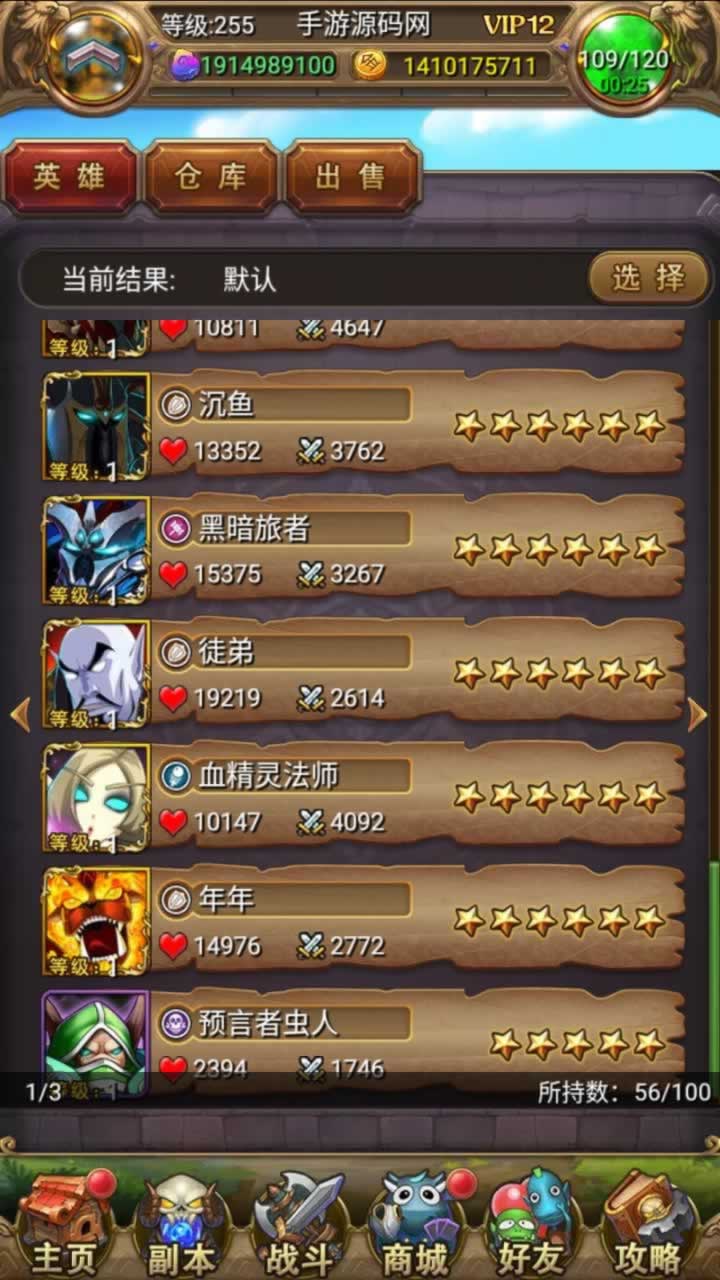This screenshot has width=720, height=1280.
Task: Switch to the 仓库 tab
Action: 210,177
